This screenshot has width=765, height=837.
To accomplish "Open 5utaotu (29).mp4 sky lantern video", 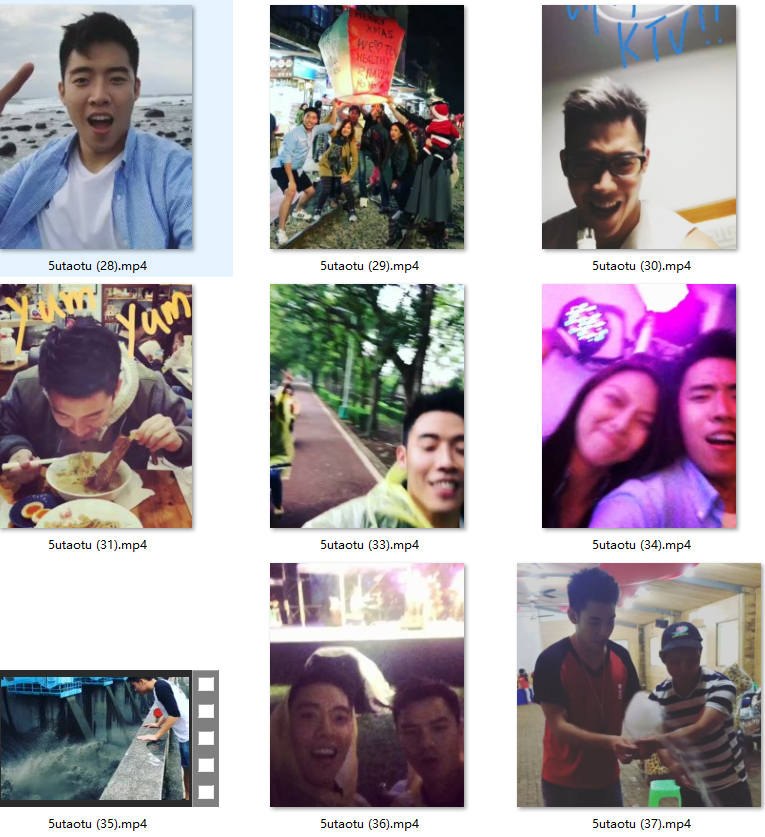I will point(367,127).
